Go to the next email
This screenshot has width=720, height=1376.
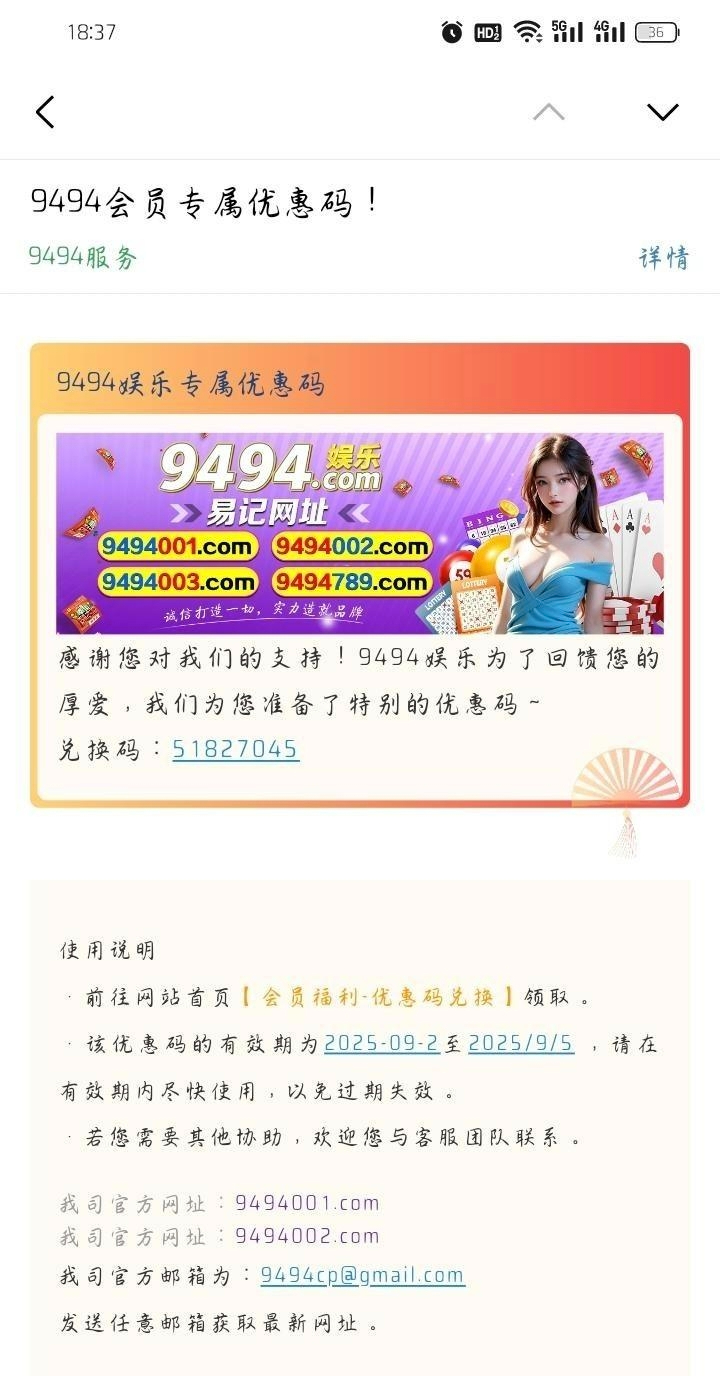tap(662, 112)
